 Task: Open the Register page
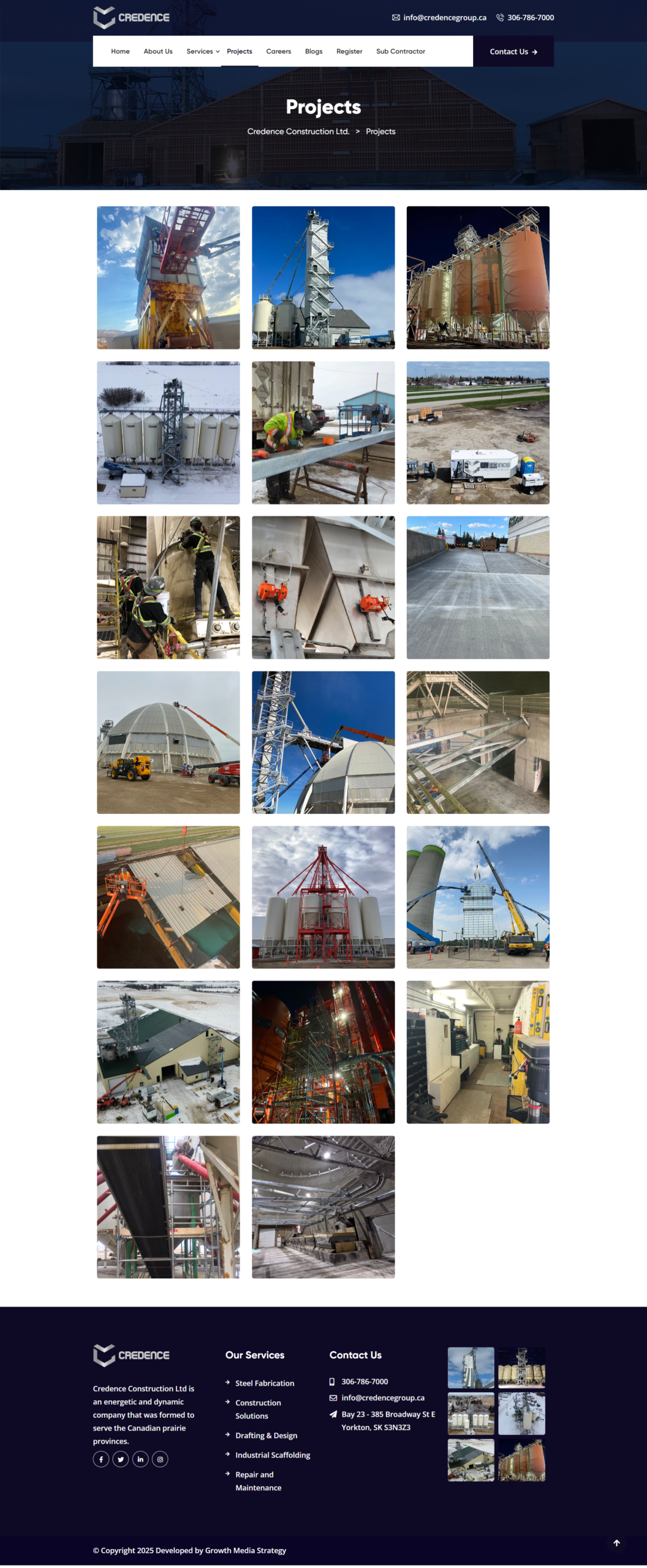point(349,51)
